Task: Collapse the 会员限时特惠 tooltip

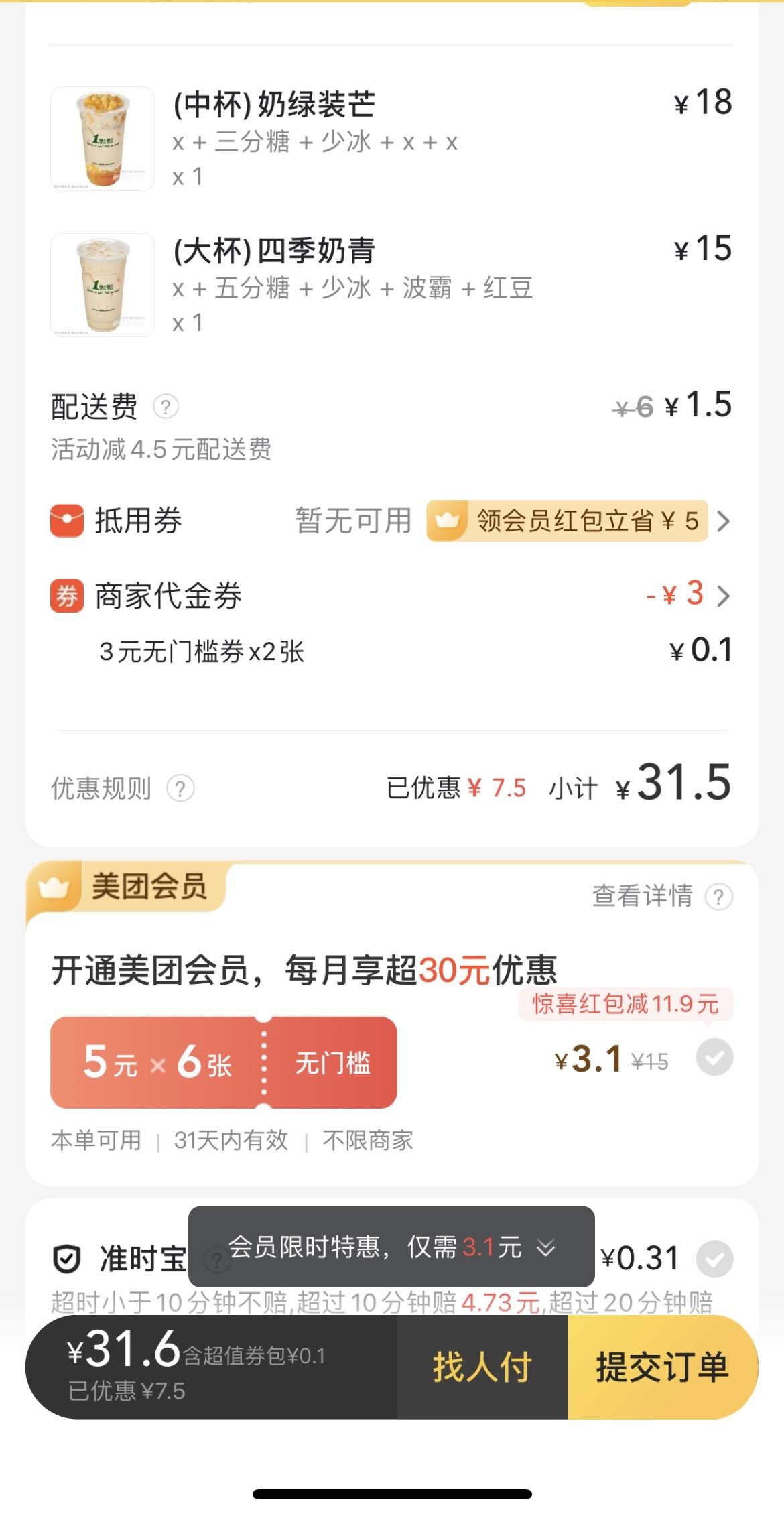Action: (546, 1247)
